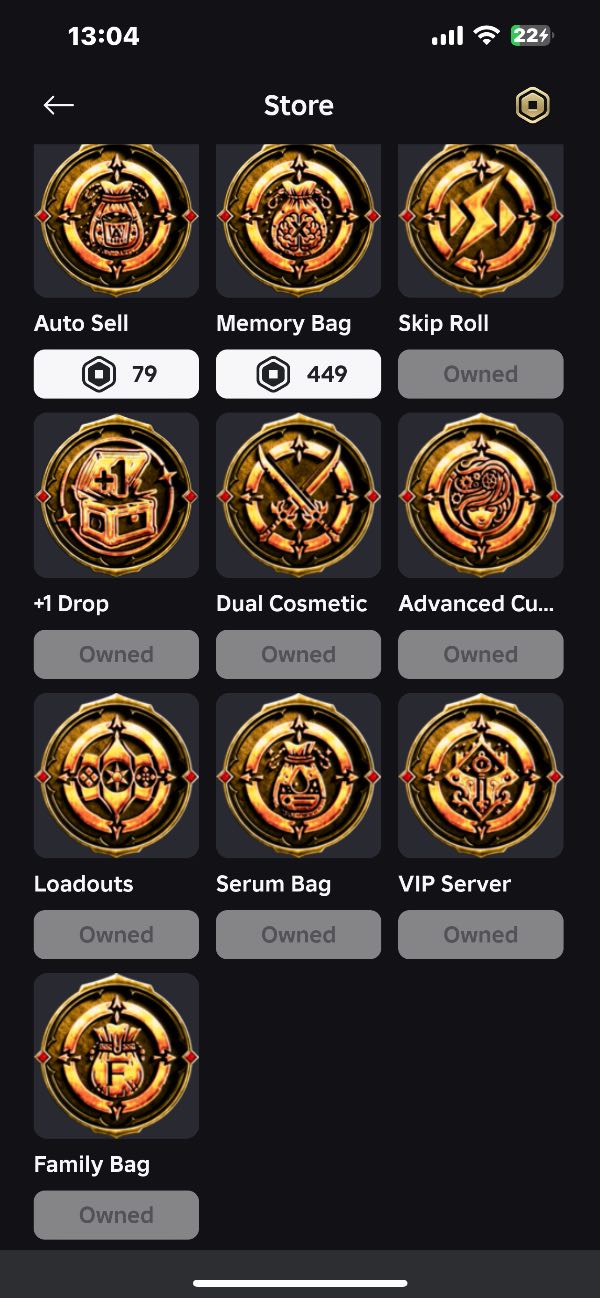Open the Auto Sell item tile

click(x=116, y=220)
